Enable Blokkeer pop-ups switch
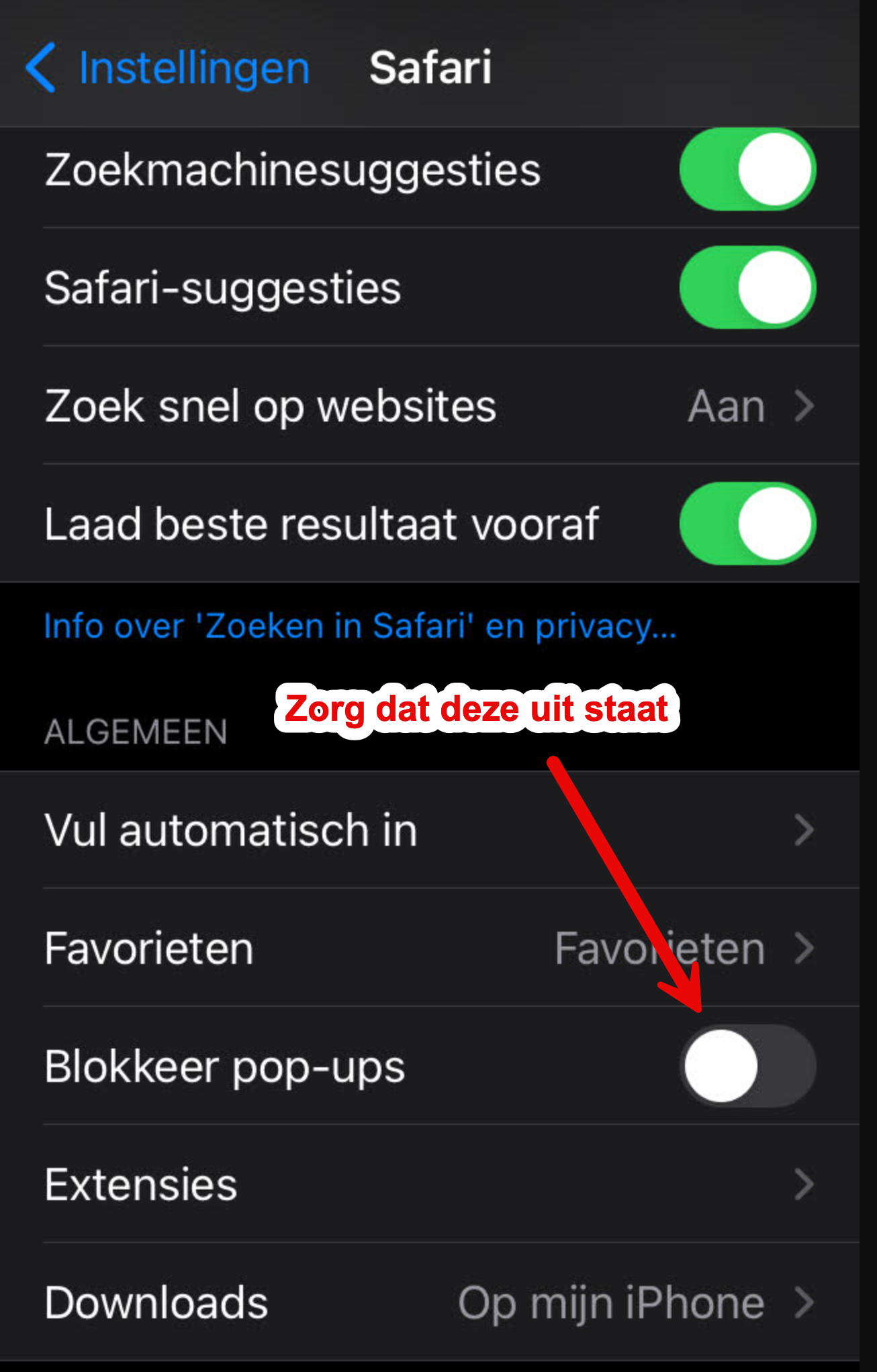 coord(747,1067)
